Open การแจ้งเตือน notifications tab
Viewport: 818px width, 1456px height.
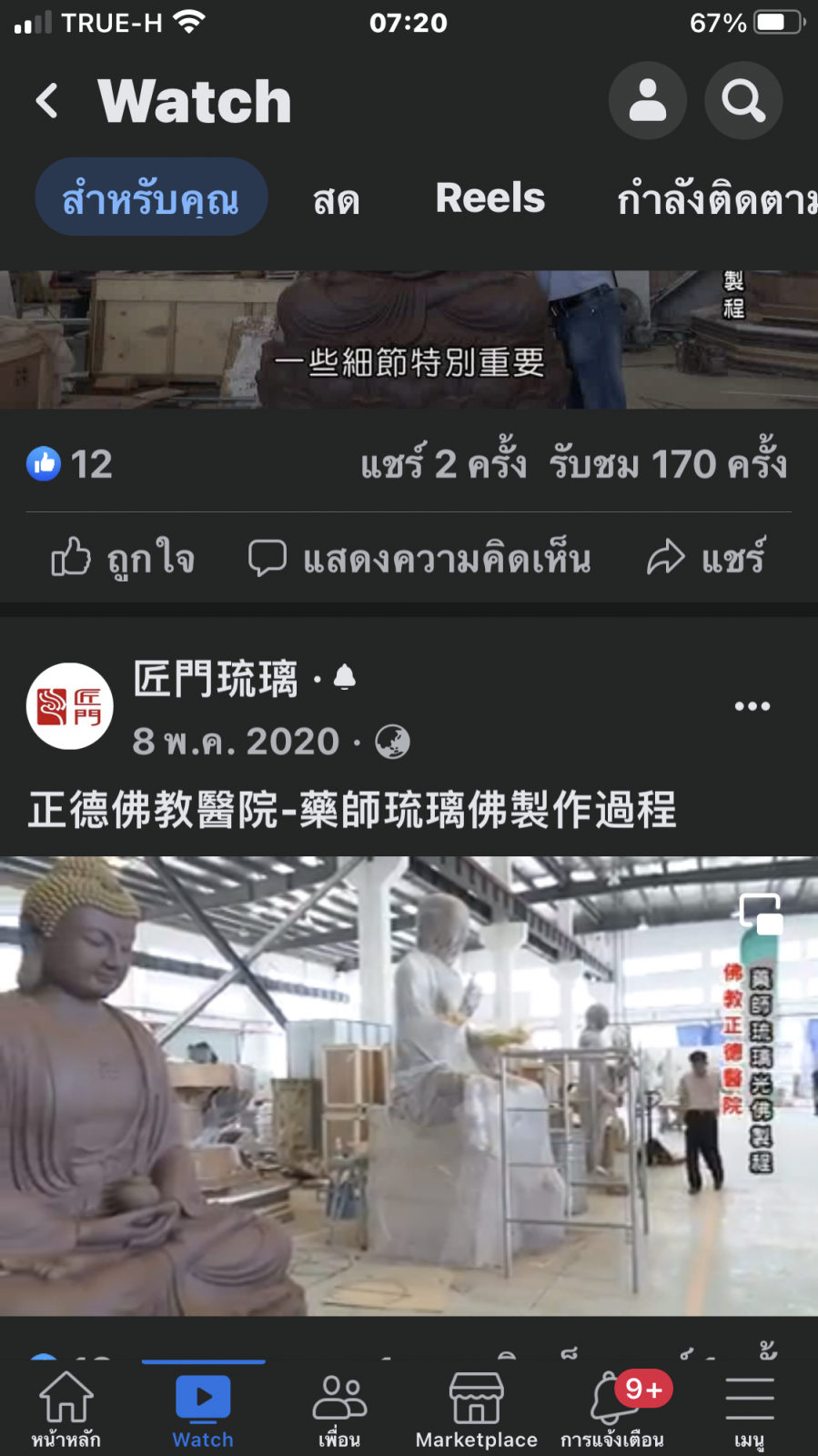(x=612, y=1408)
